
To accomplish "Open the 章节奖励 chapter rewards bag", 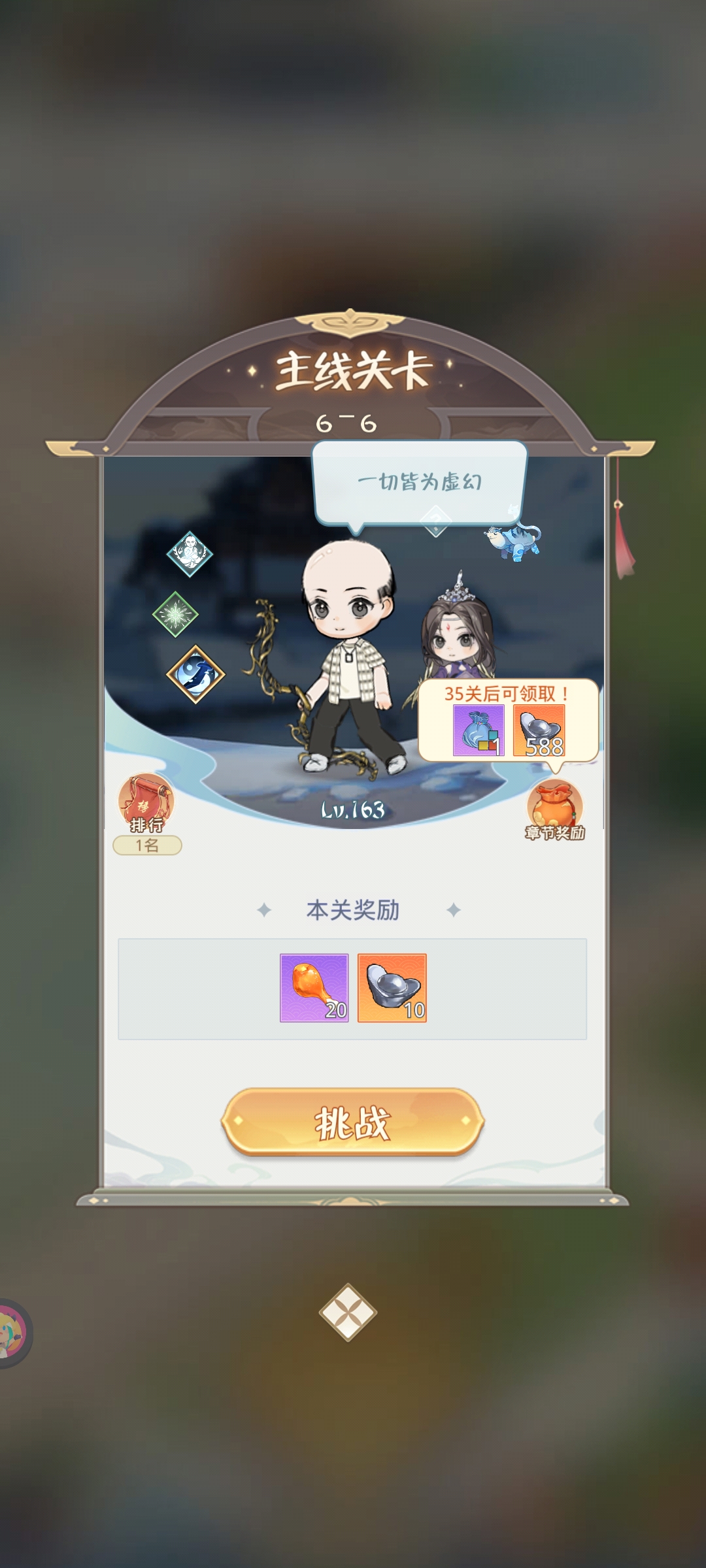I will [x=554, y=808].
